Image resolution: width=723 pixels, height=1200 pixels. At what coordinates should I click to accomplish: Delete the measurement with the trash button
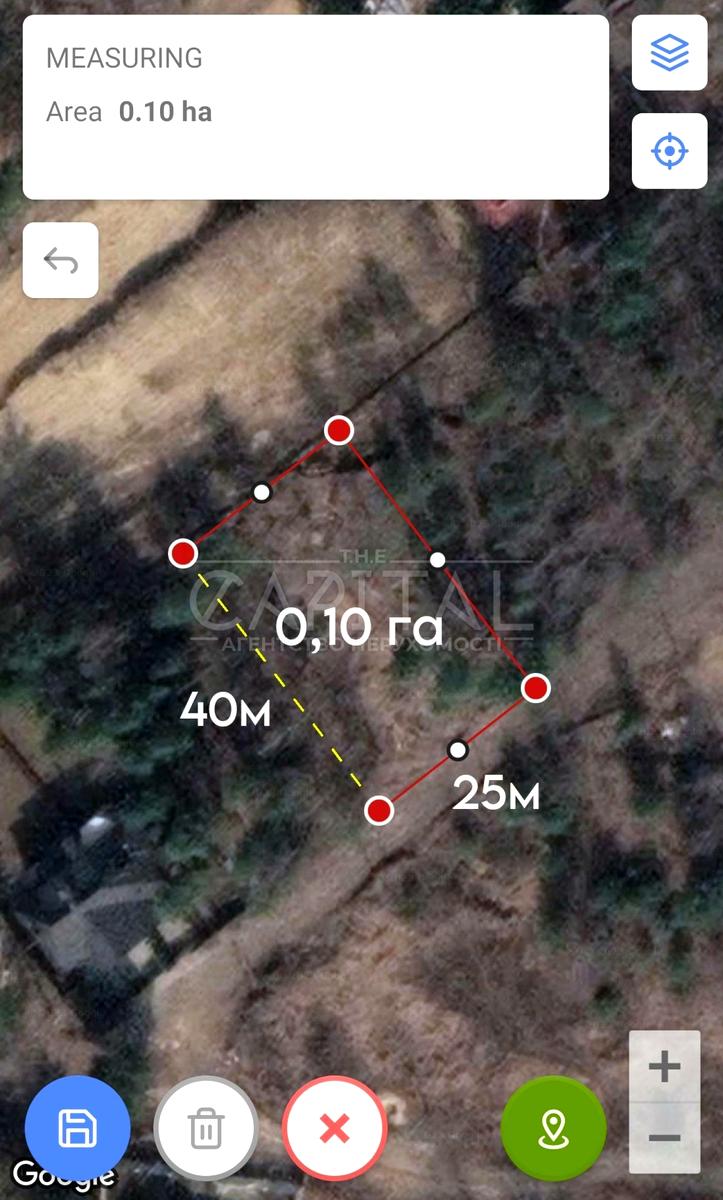(x=206, y=1128)
